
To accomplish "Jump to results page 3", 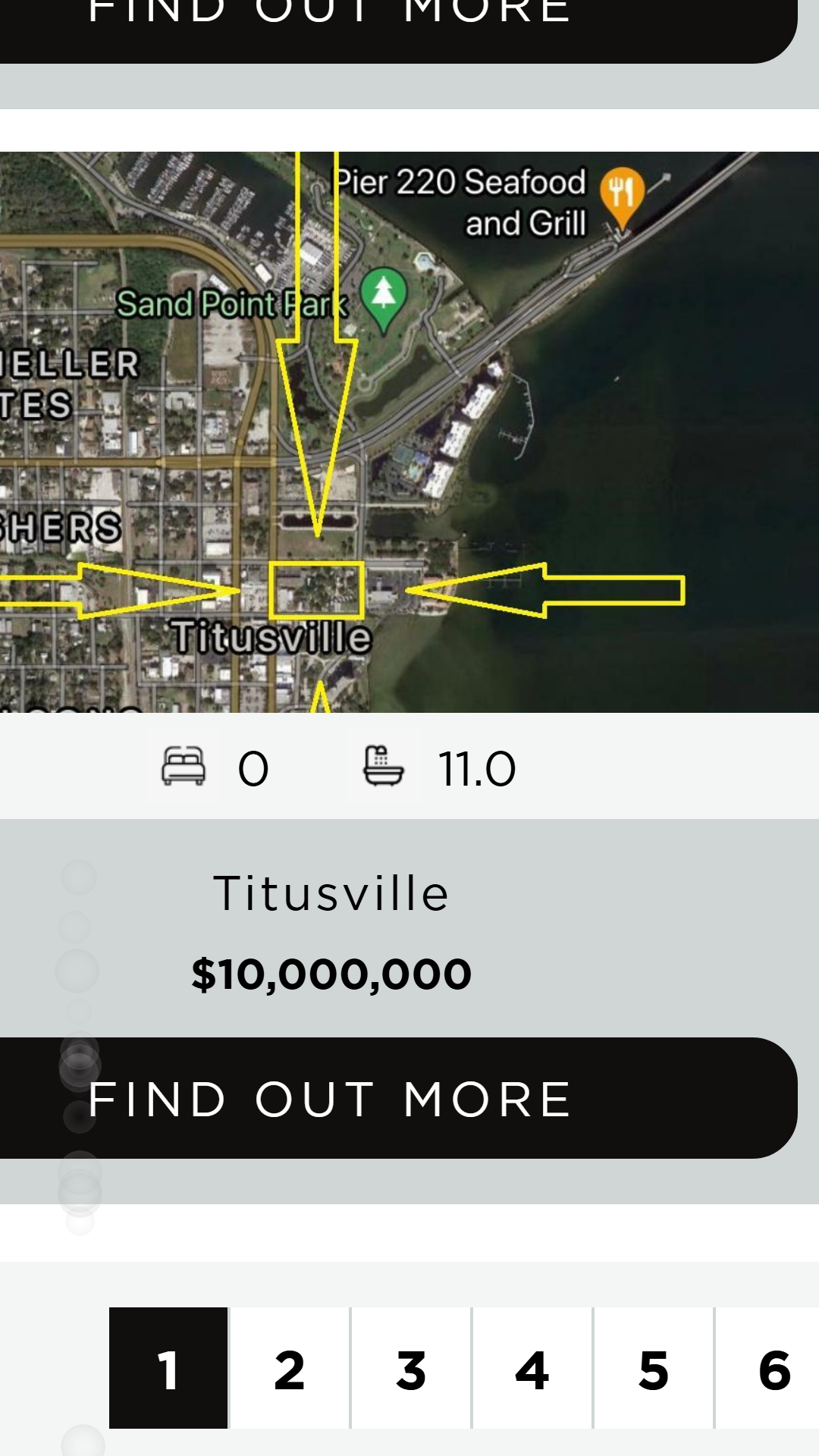I will coord(411,1369).
